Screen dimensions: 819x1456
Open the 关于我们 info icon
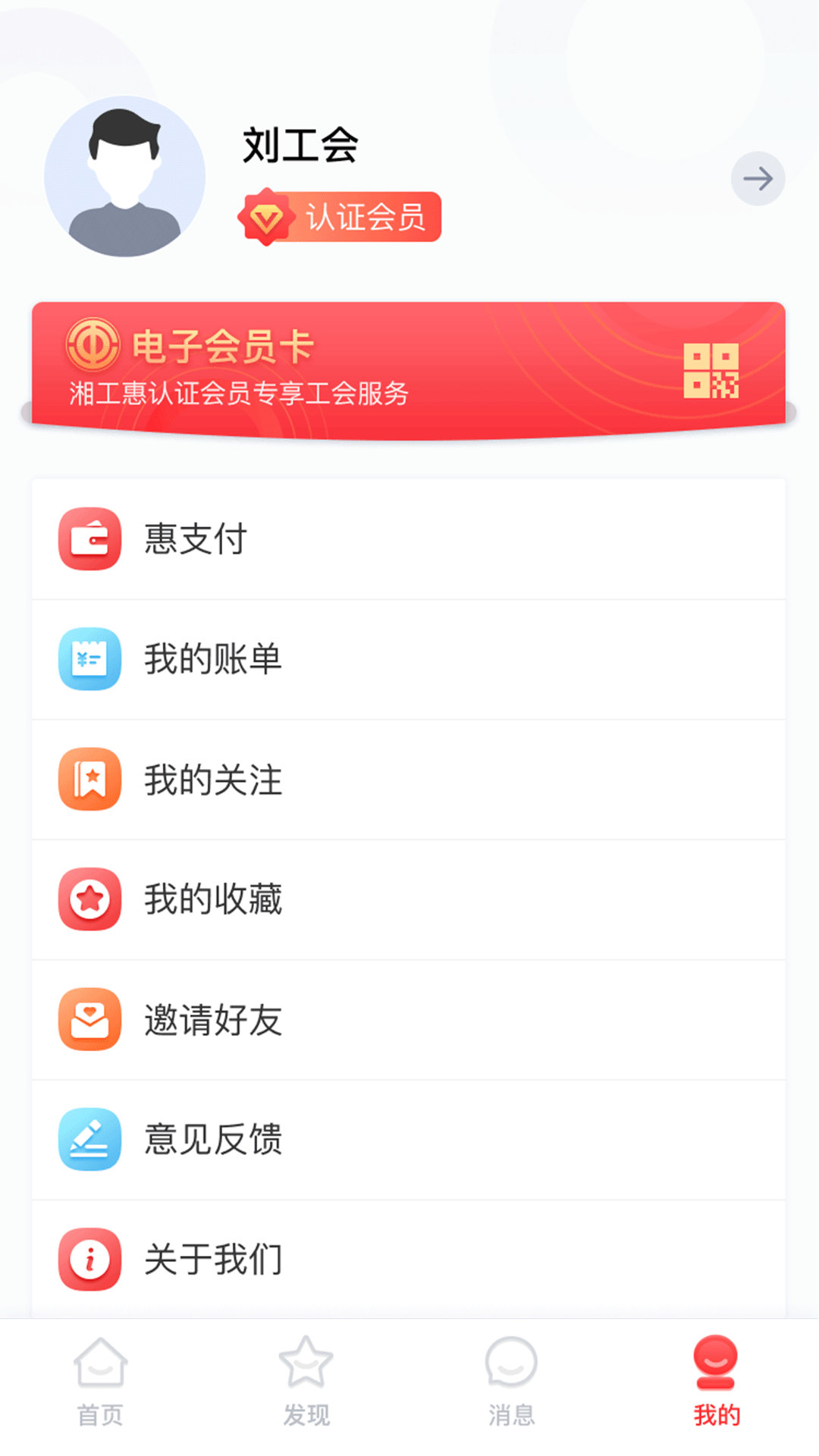[89, 1257]
